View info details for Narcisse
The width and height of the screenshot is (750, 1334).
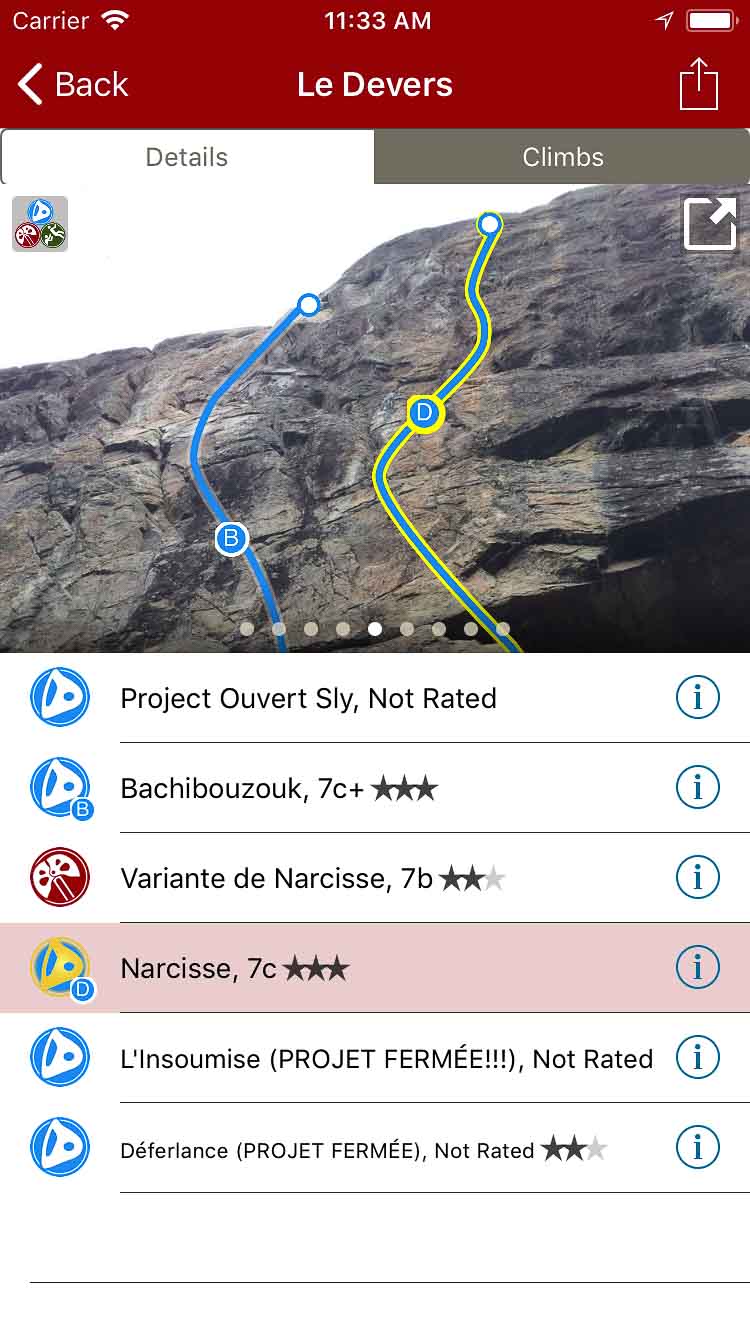coord(697,968)
